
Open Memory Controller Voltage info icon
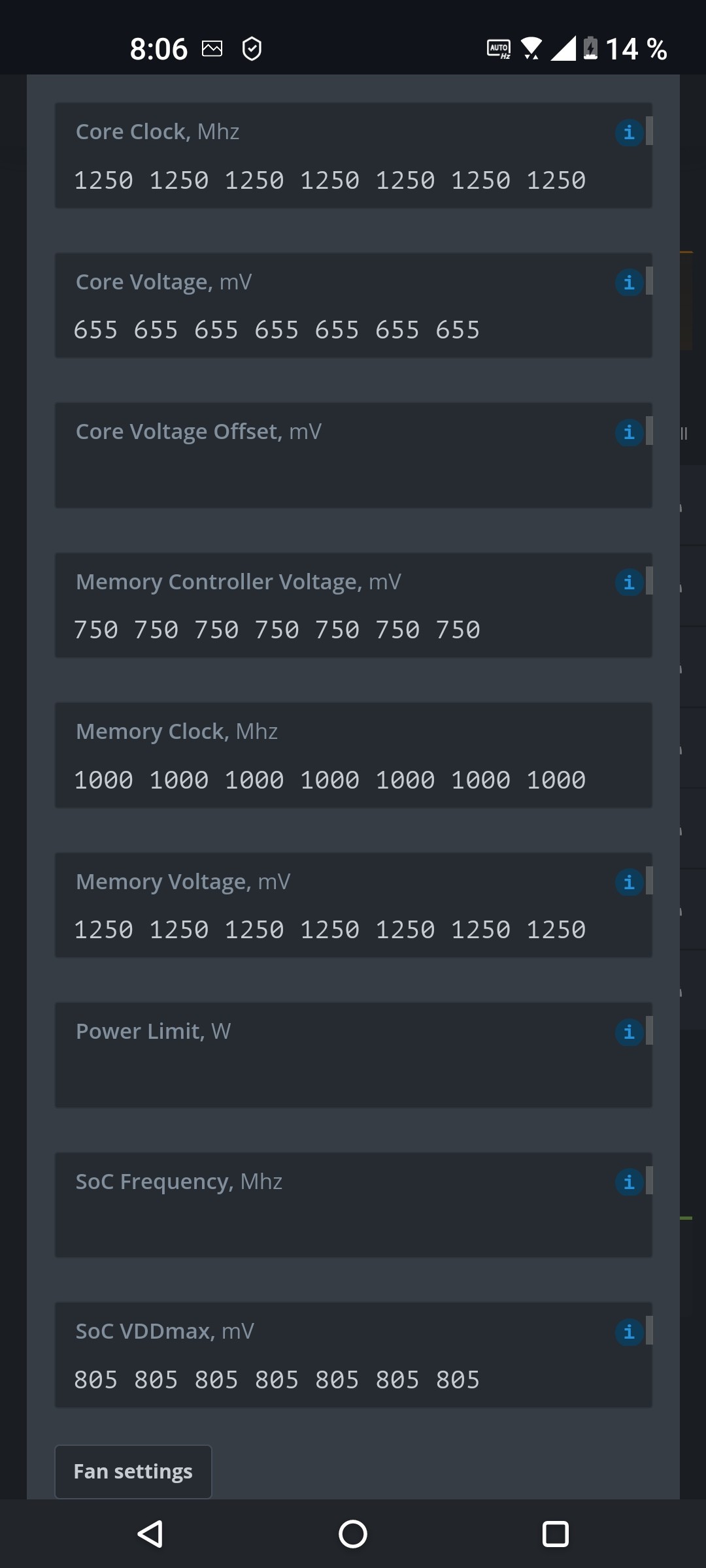coord(629,582)
